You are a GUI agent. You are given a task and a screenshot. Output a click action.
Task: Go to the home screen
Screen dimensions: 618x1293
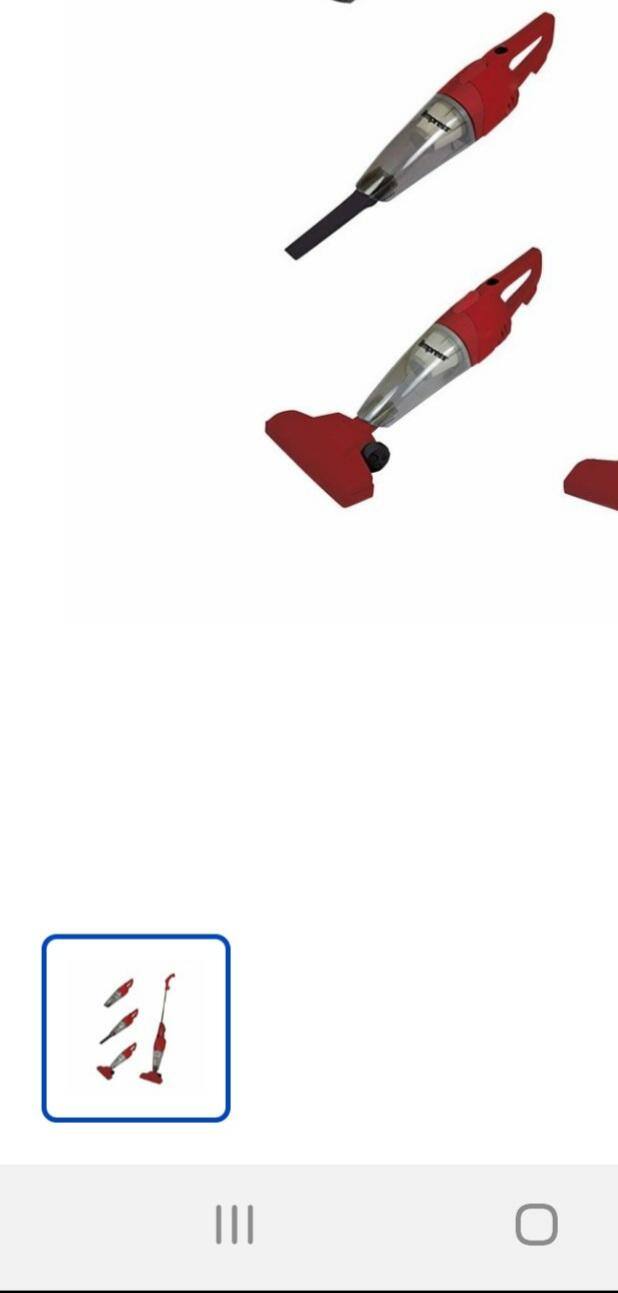(x=536, y=1225)
